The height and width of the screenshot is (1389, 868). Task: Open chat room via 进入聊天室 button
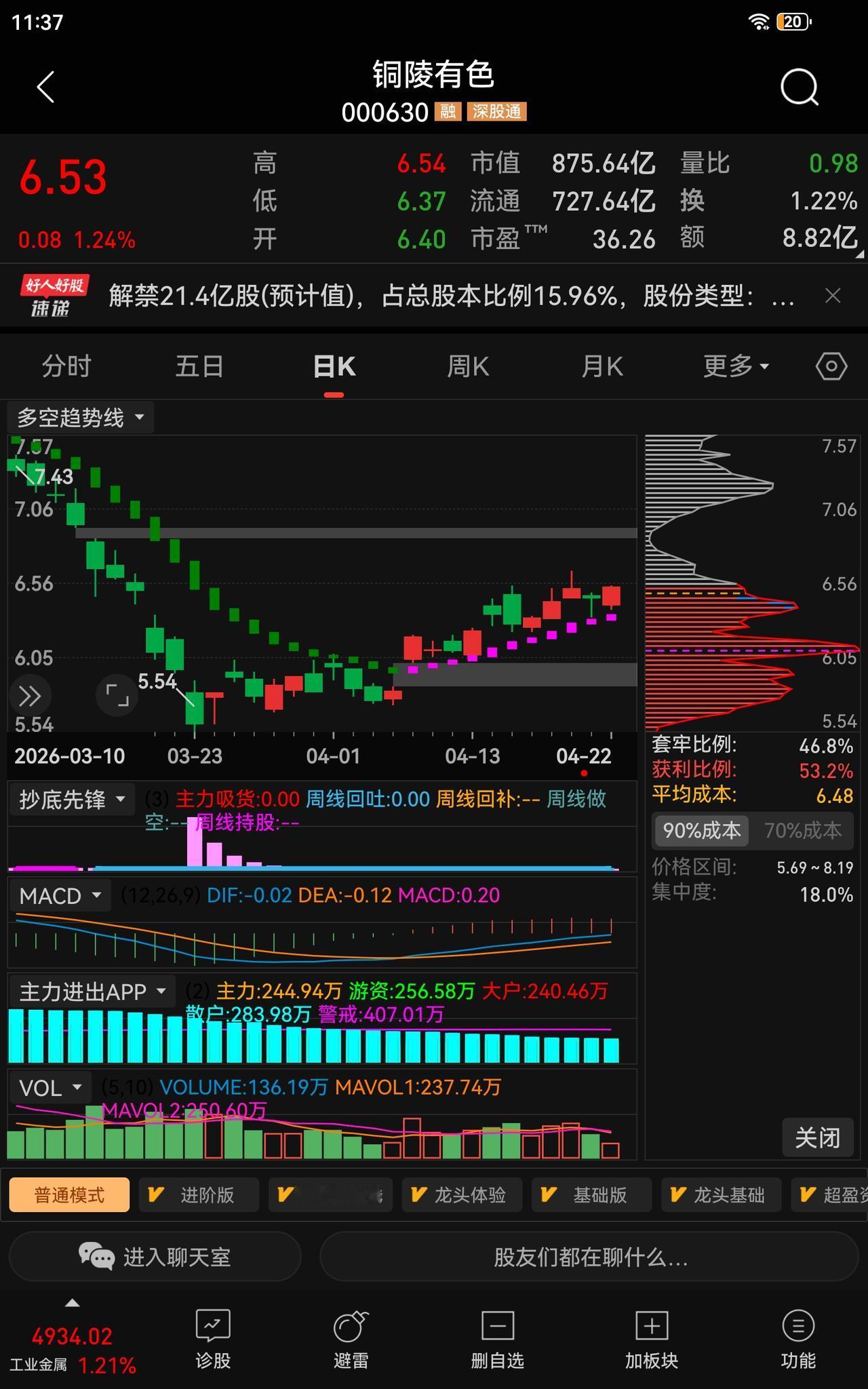click(155, 1256)
